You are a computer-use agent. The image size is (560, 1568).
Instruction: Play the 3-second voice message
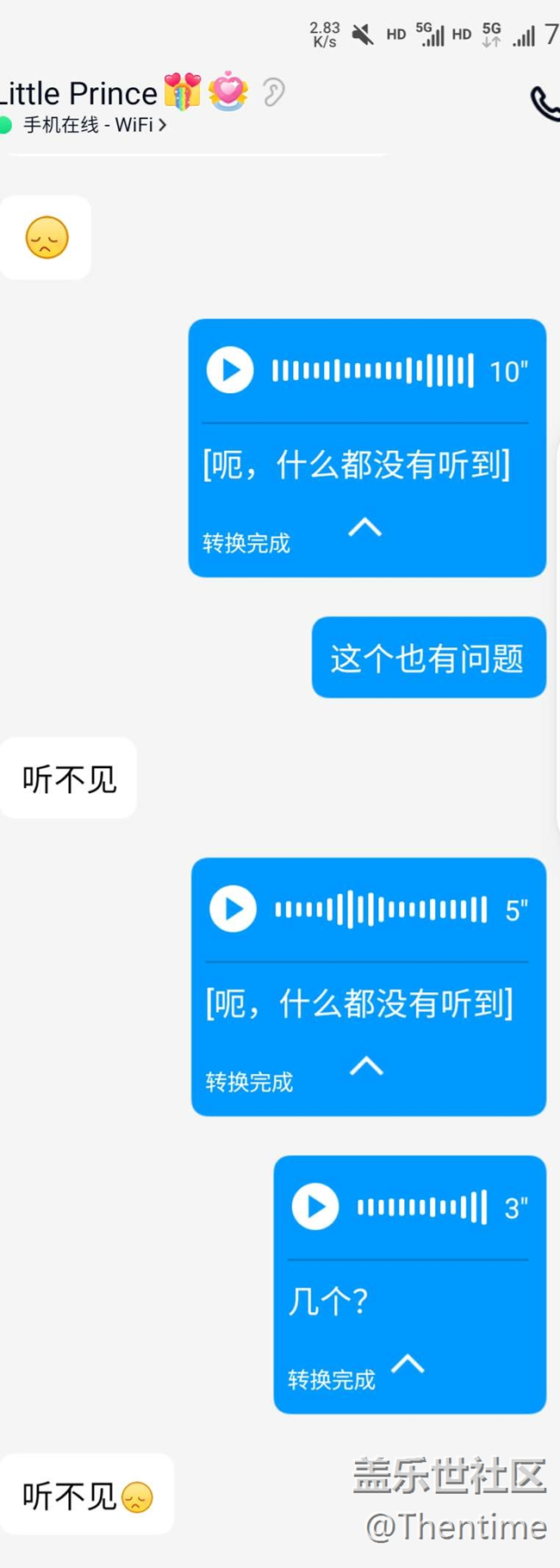315,1206
